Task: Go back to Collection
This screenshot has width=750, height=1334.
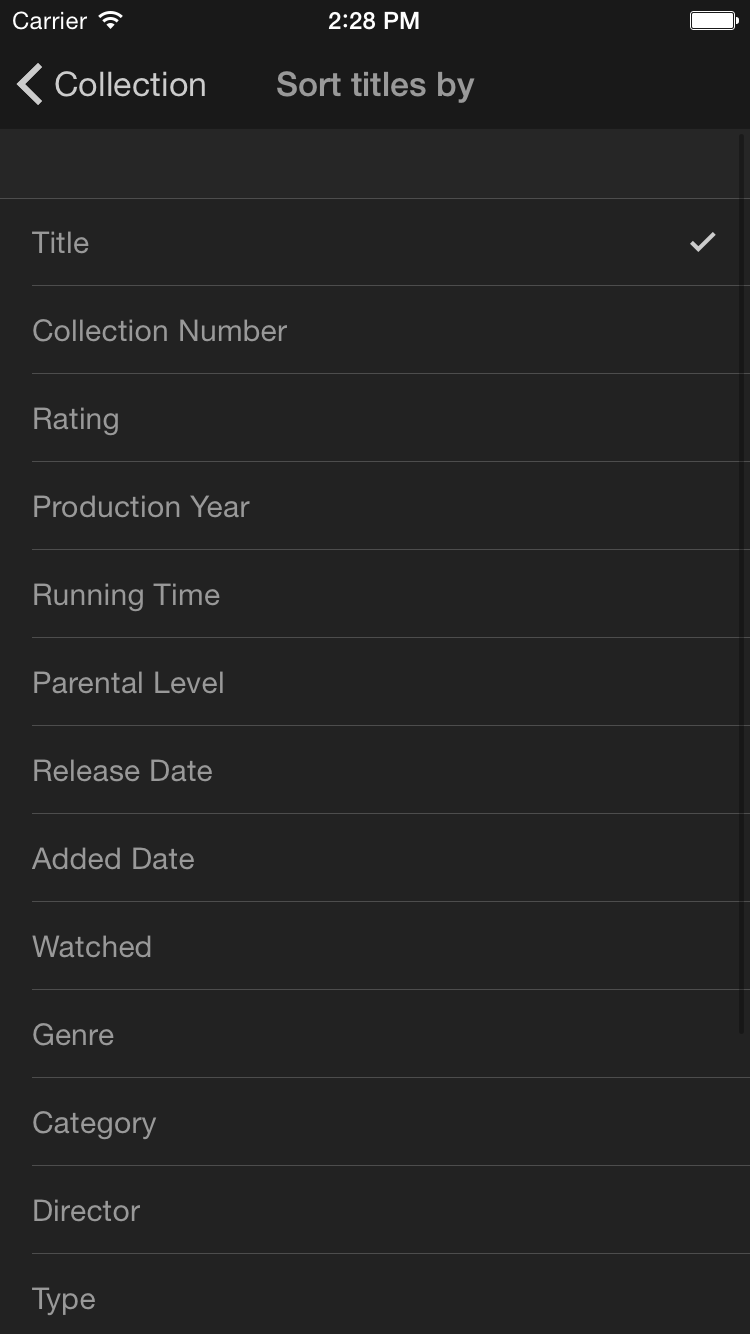Action: tap(112, 85)
